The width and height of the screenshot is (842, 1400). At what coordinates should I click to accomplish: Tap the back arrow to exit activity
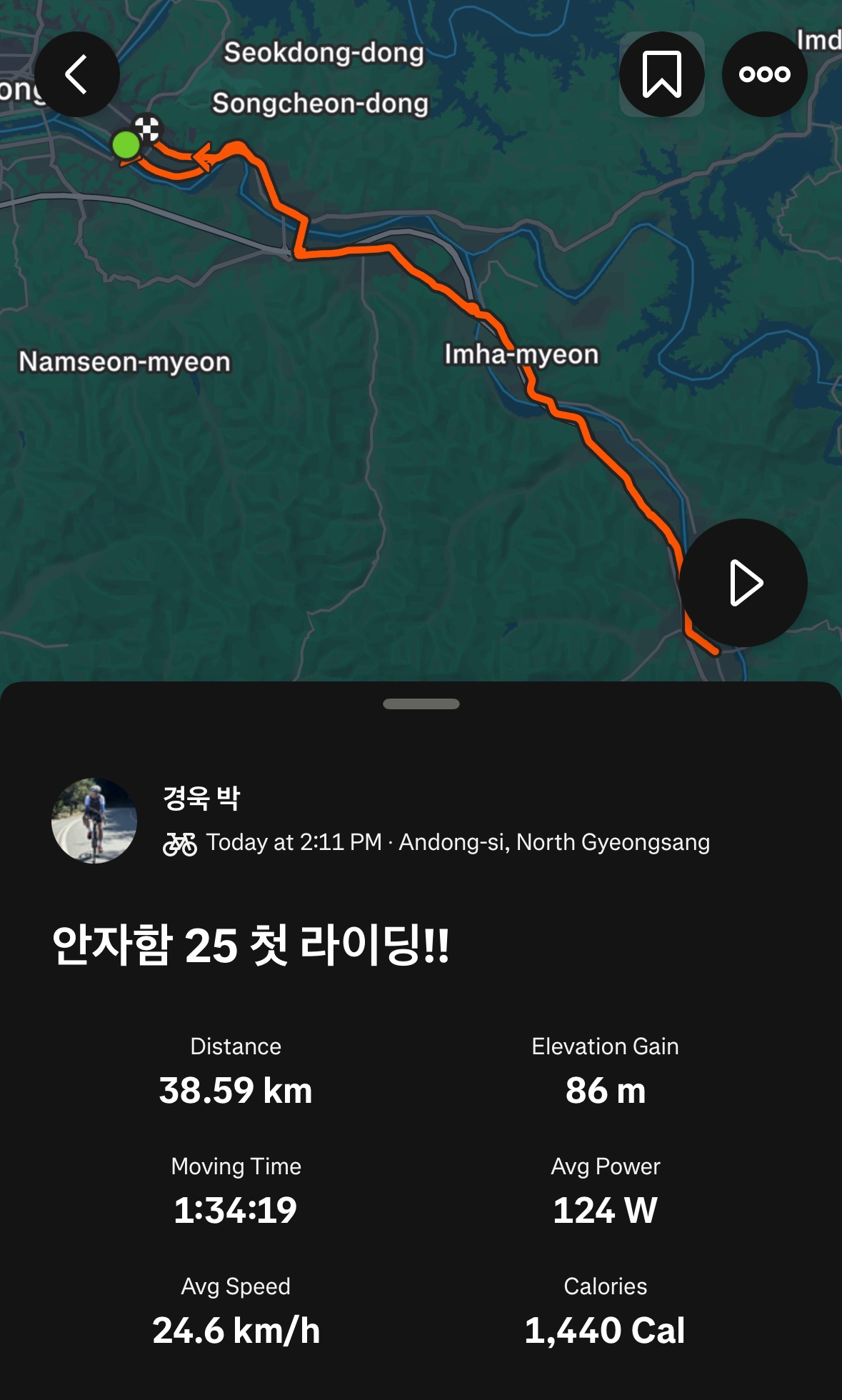point(79,74)
